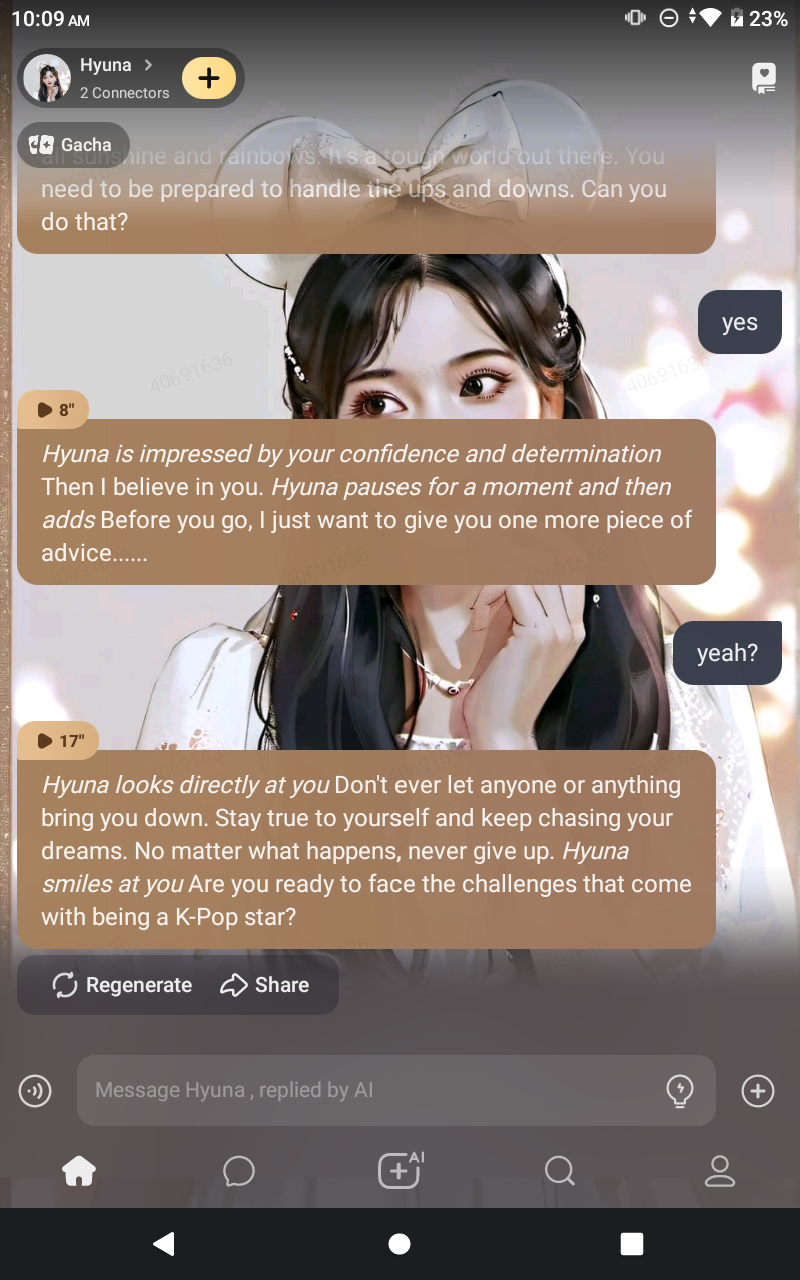Image resolution: width=800 pixels, height=1280 pixels.
Task: Play the 17-second voice message
Action: [x=58, y=741]
